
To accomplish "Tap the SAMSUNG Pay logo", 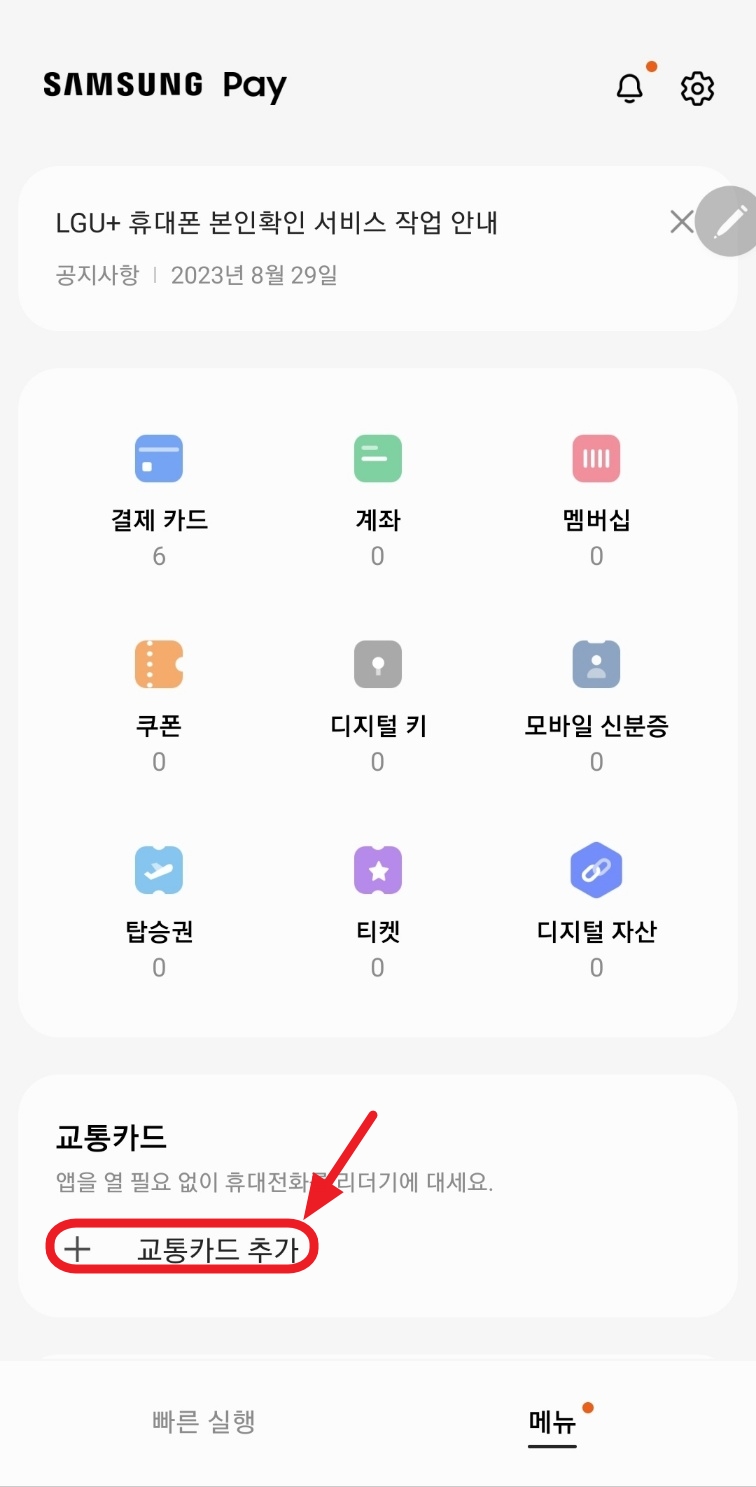I will point(164,87).
